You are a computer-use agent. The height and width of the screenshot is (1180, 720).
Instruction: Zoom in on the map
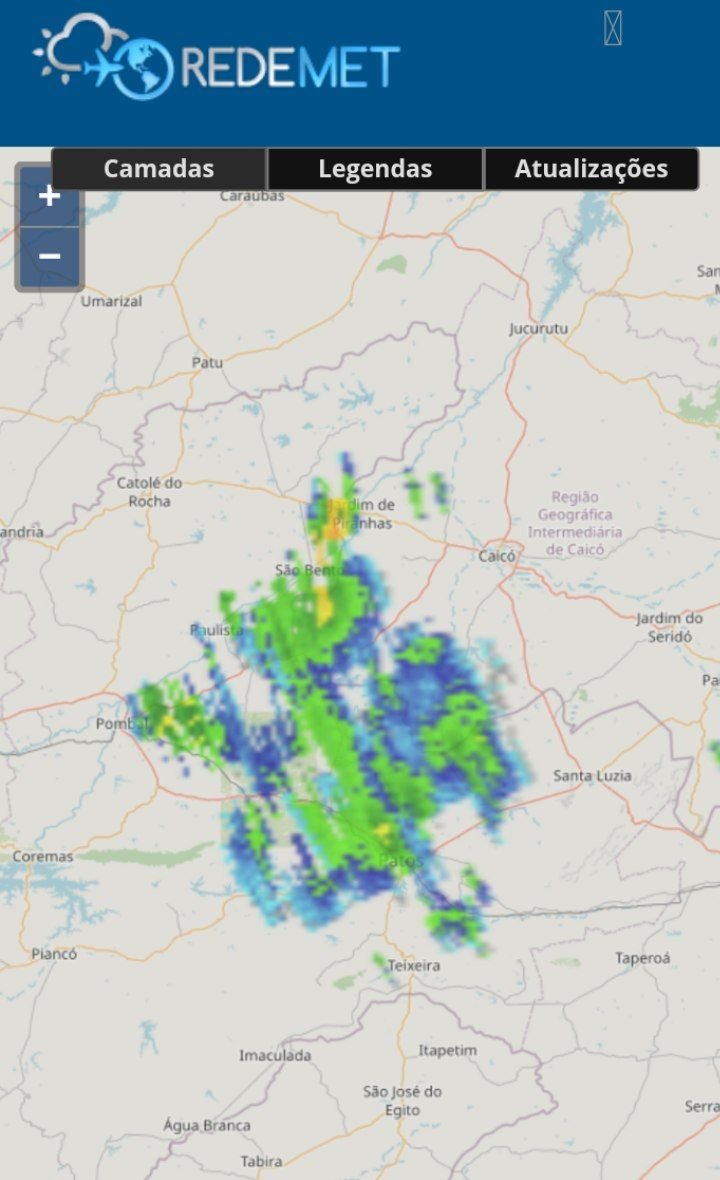pyautogui.click(x=50, y=196)
